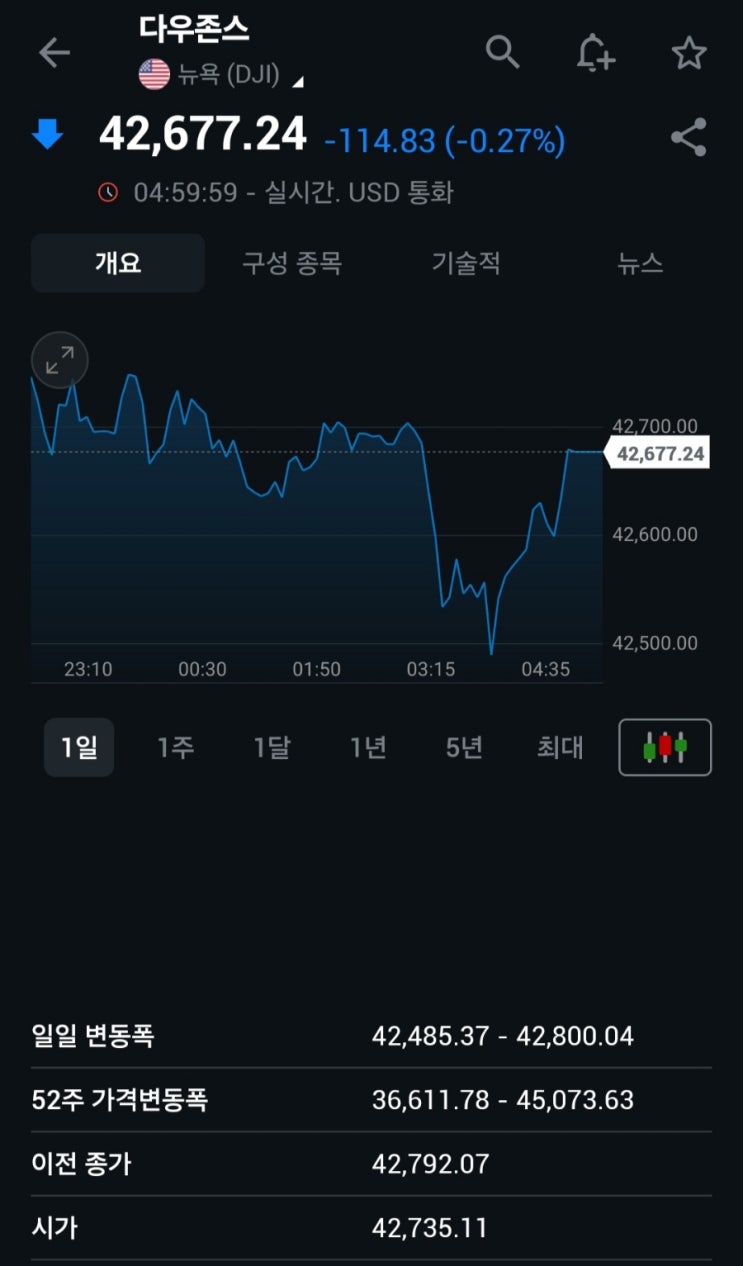Show the 1주 chart range
The height and width of the screenshot is (1266, 743).
click(x=175, y=747)
